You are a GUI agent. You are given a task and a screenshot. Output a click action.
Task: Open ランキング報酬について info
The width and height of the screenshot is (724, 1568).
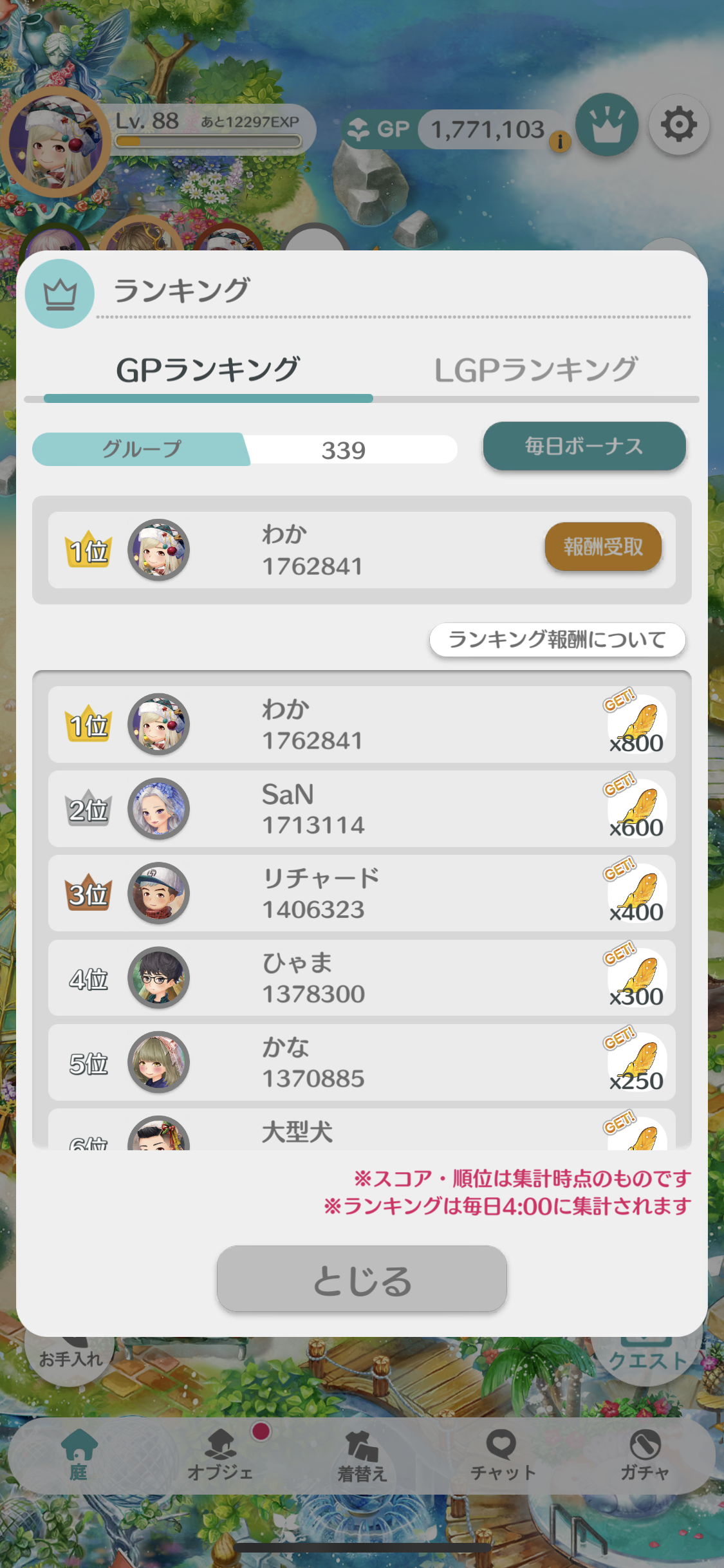(x=557, y=639)
